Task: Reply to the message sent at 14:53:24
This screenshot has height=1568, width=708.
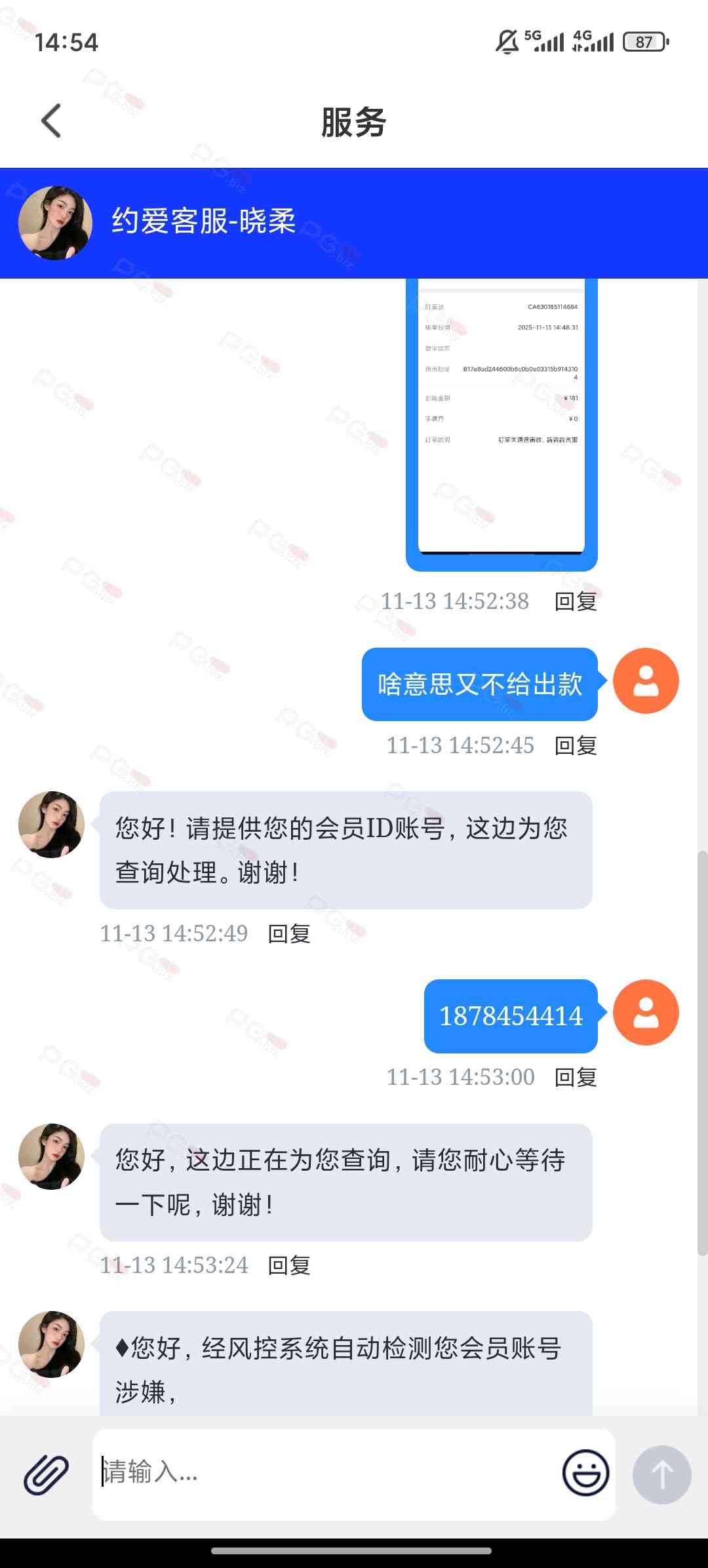Action: click(x=289, y=1265)
